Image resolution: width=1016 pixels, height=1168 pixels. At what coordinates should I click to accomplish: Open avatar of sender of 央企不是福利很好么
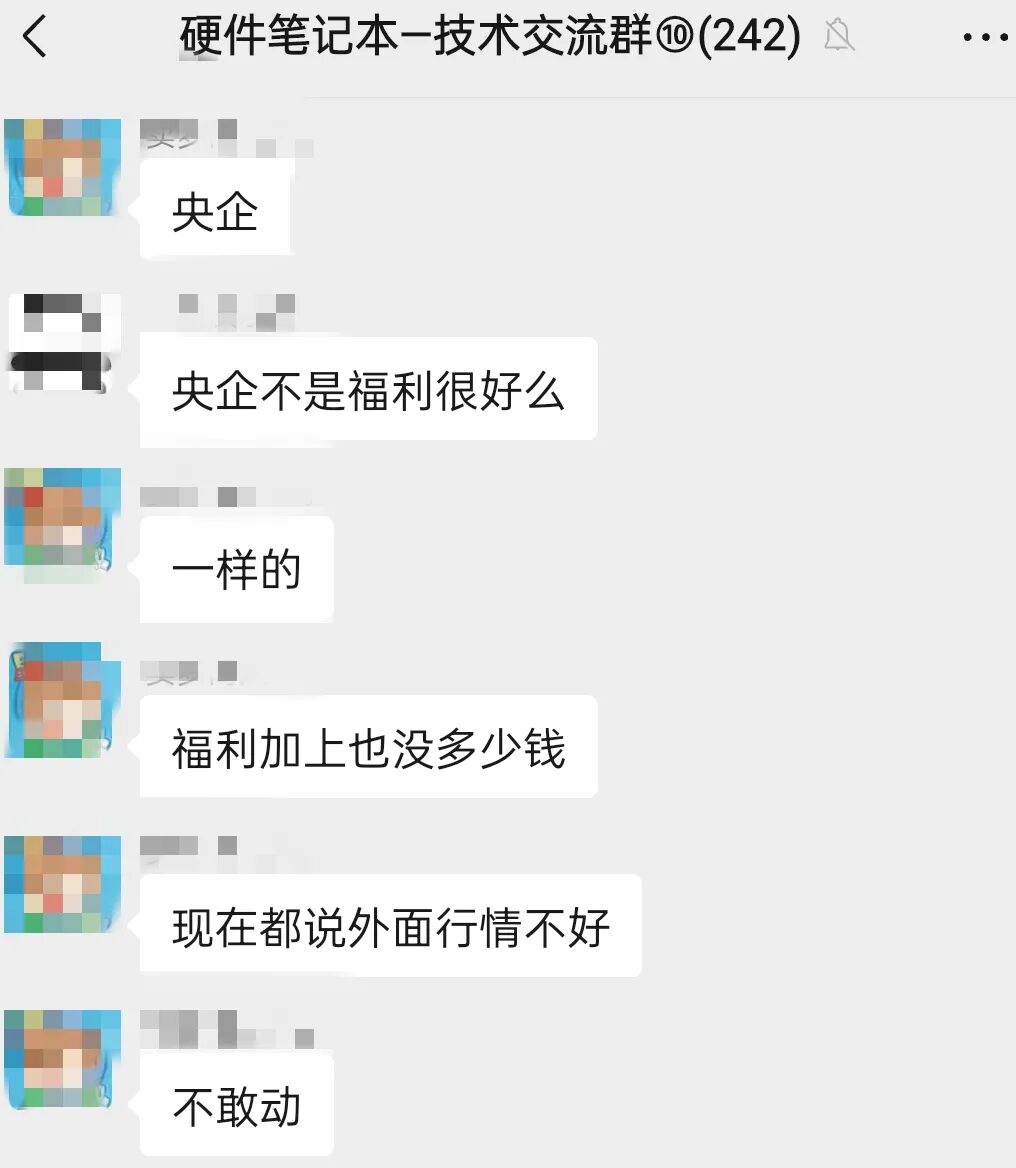[63, 343]
